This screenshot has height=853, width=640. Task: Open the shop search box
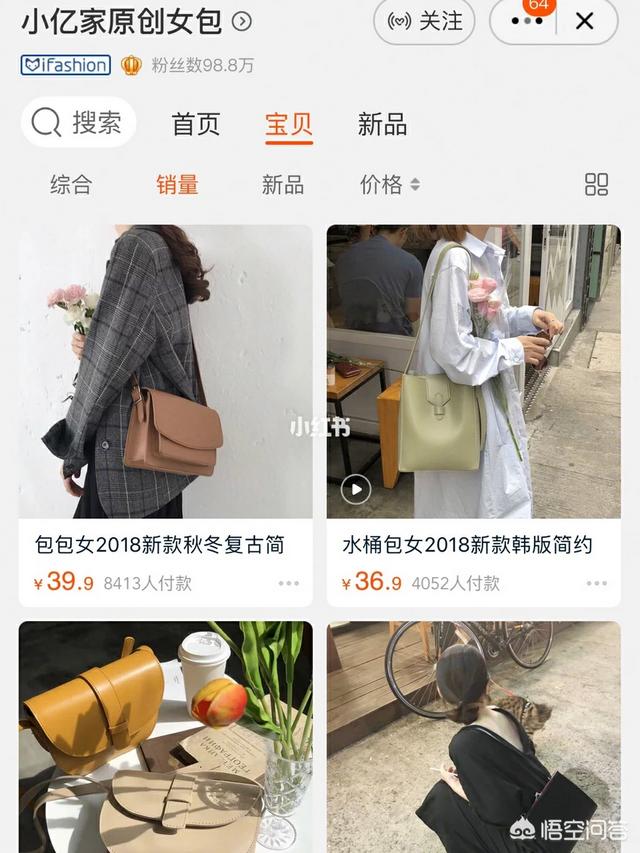(79, 123)
